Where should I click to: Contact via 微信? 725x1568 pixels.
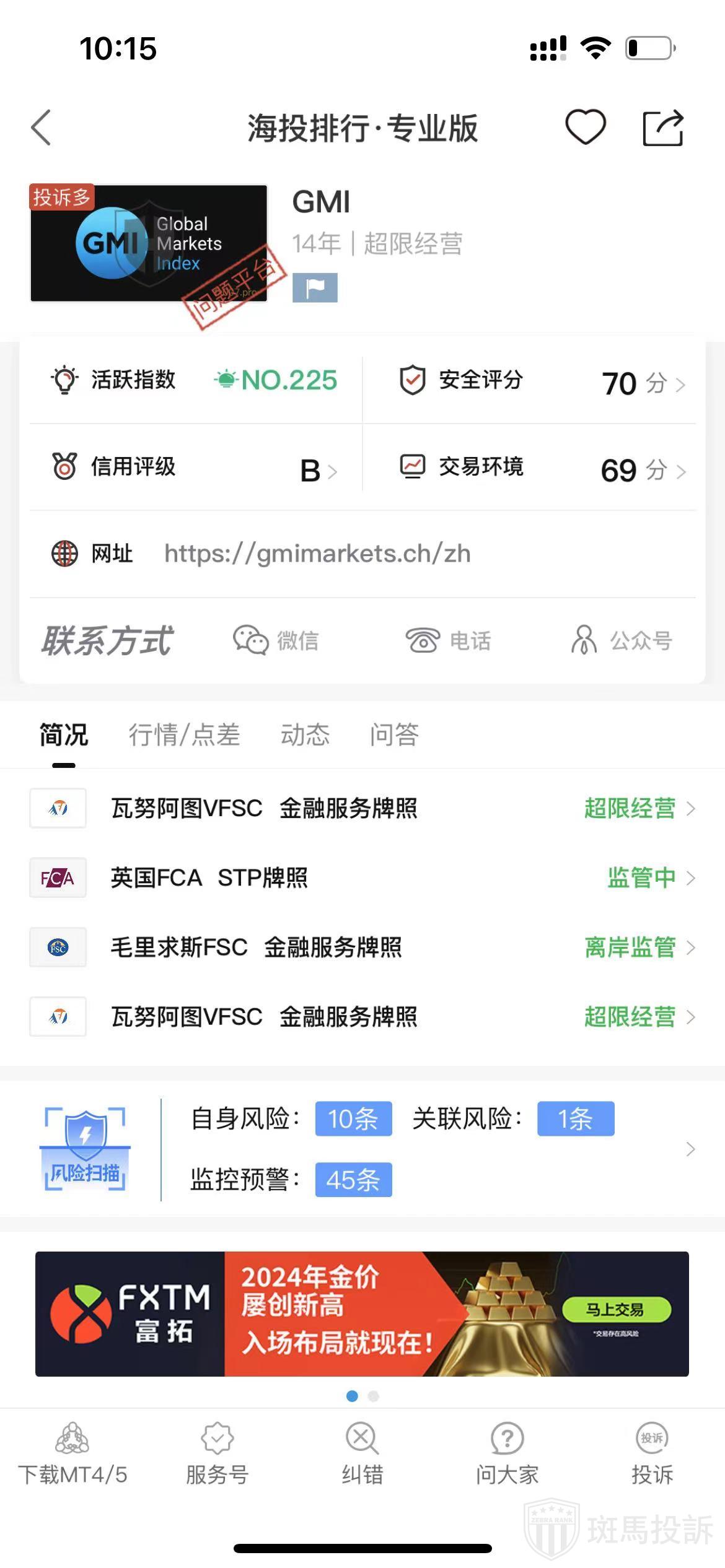[x=276, y=640]
